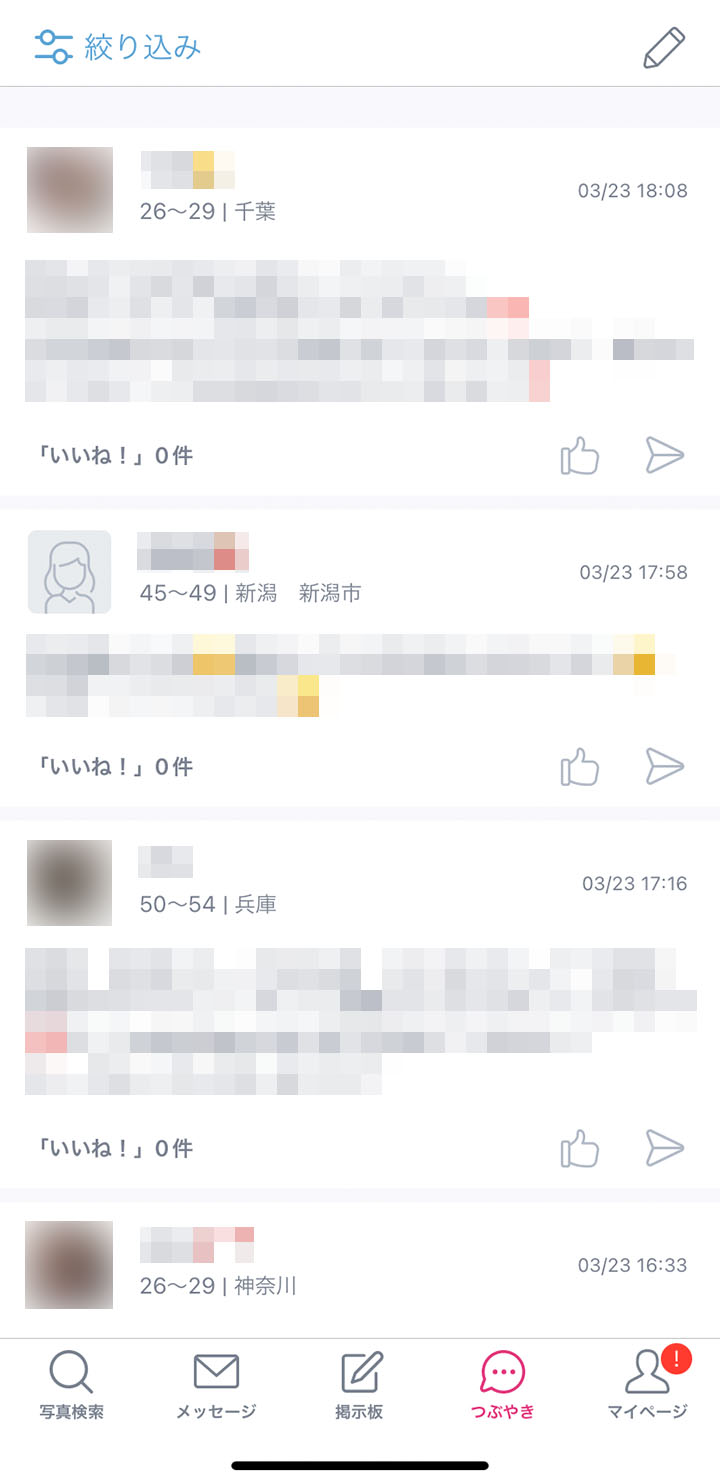Like the 03/23 18:08 post from 千葉

tap(579, 456)
